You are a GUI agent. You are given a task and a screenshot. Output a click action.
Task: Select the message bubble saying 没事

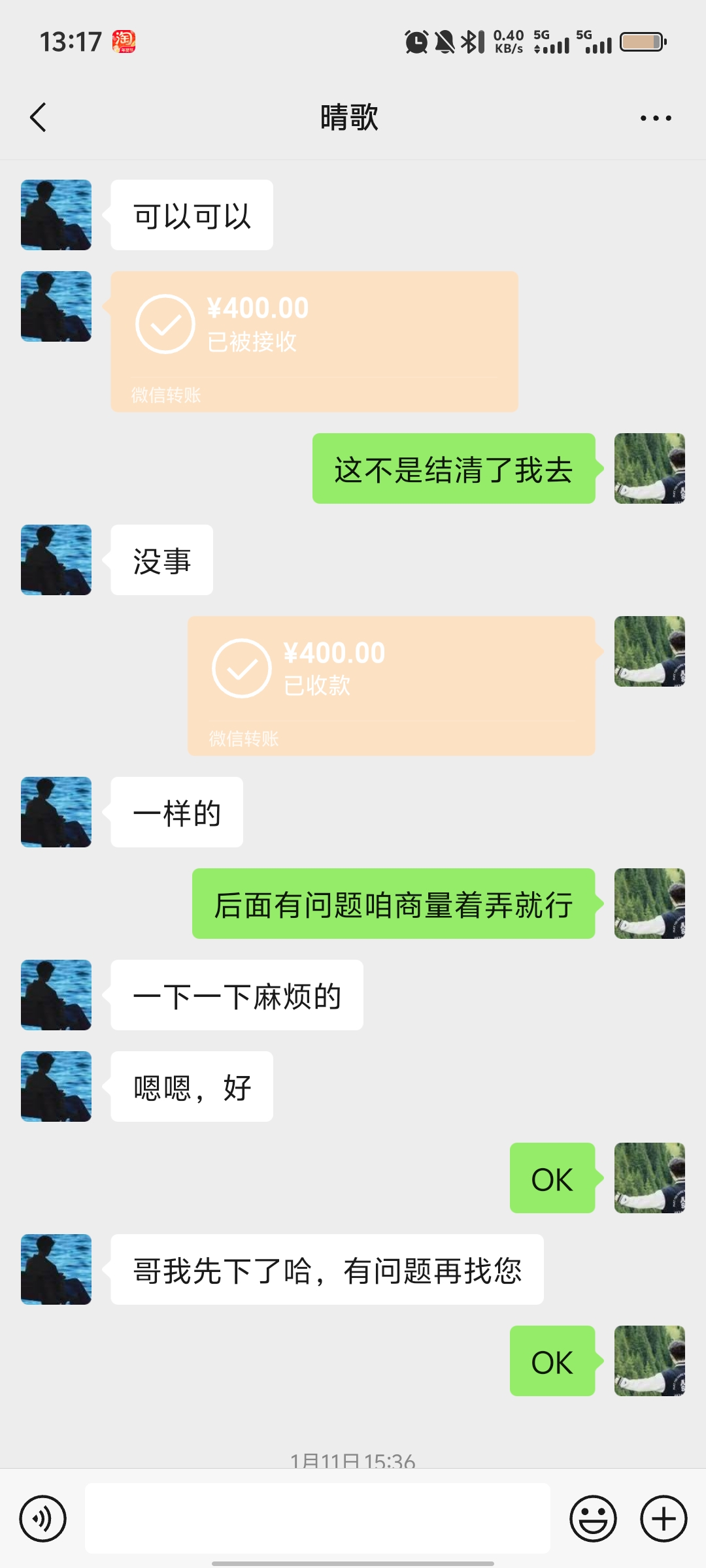[x=161, y=561]
